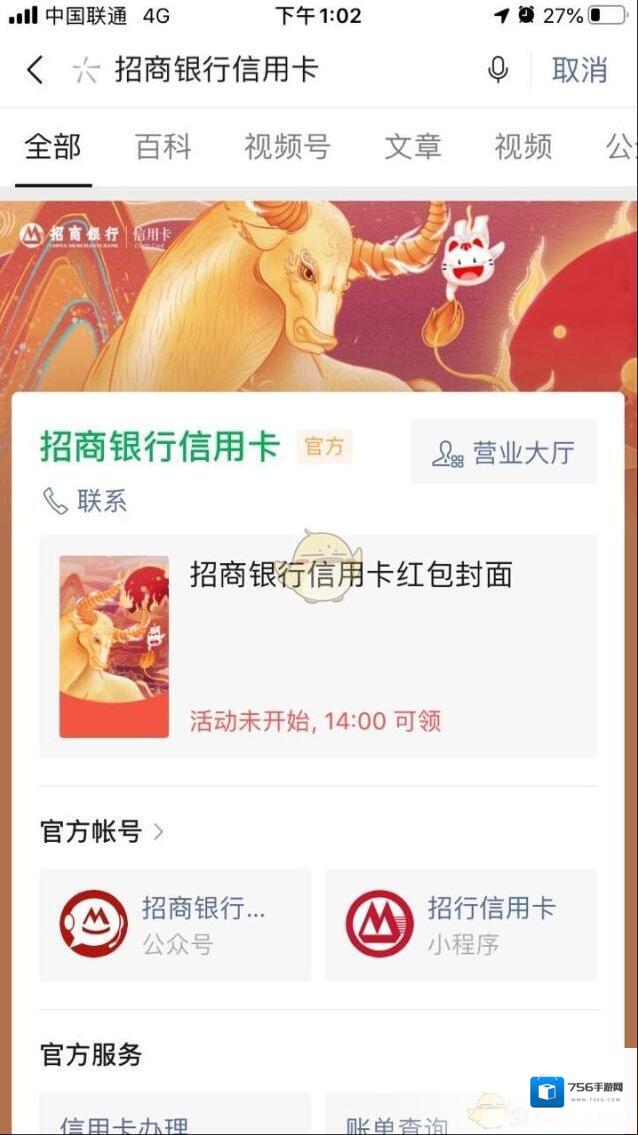
Task: Open the 营业大厅 button
Action: click(503, 453)
